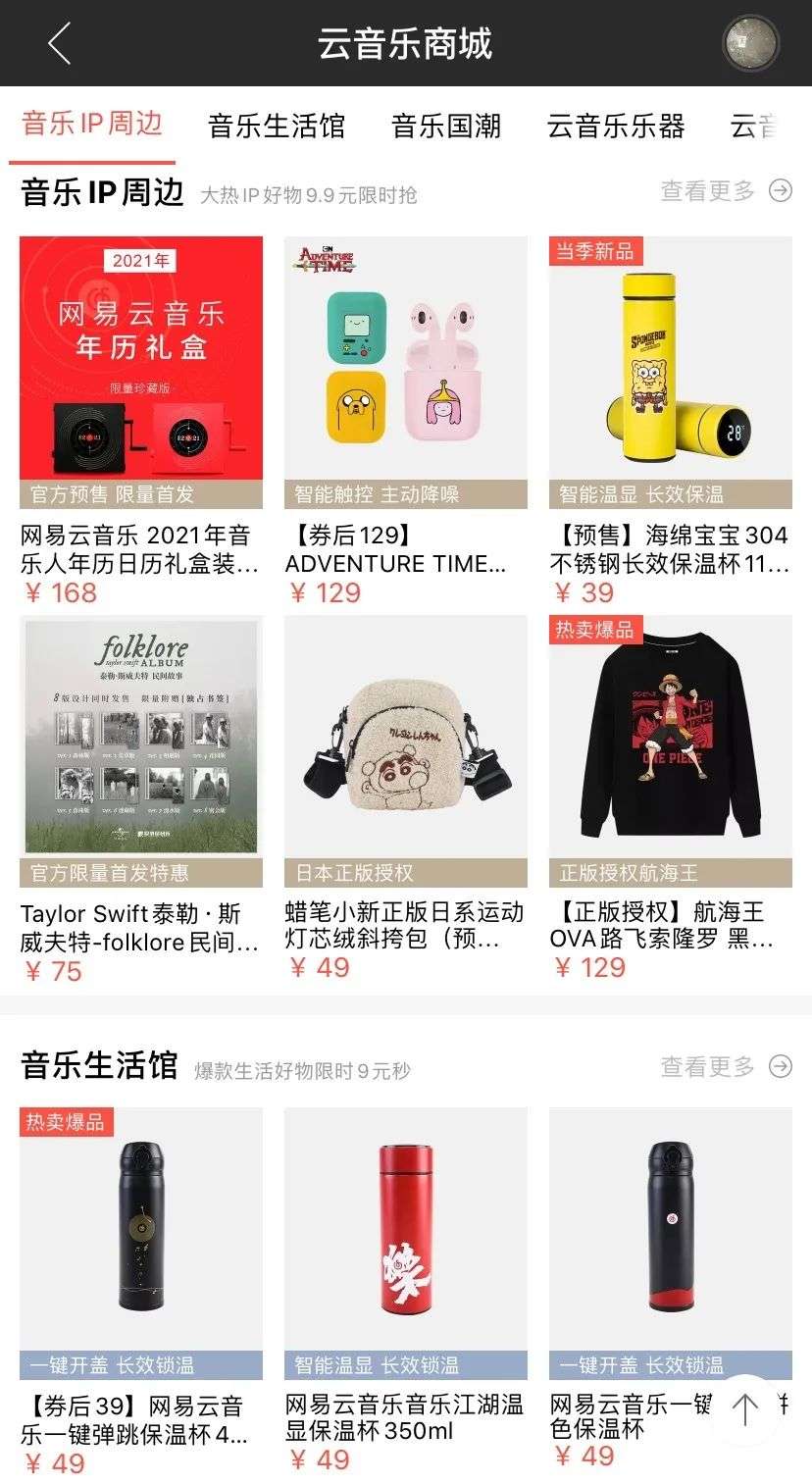Open the 网易云音乐年历礼盒 product image
The height and width of the screenshot is (1484, 812).
point(140,363)
